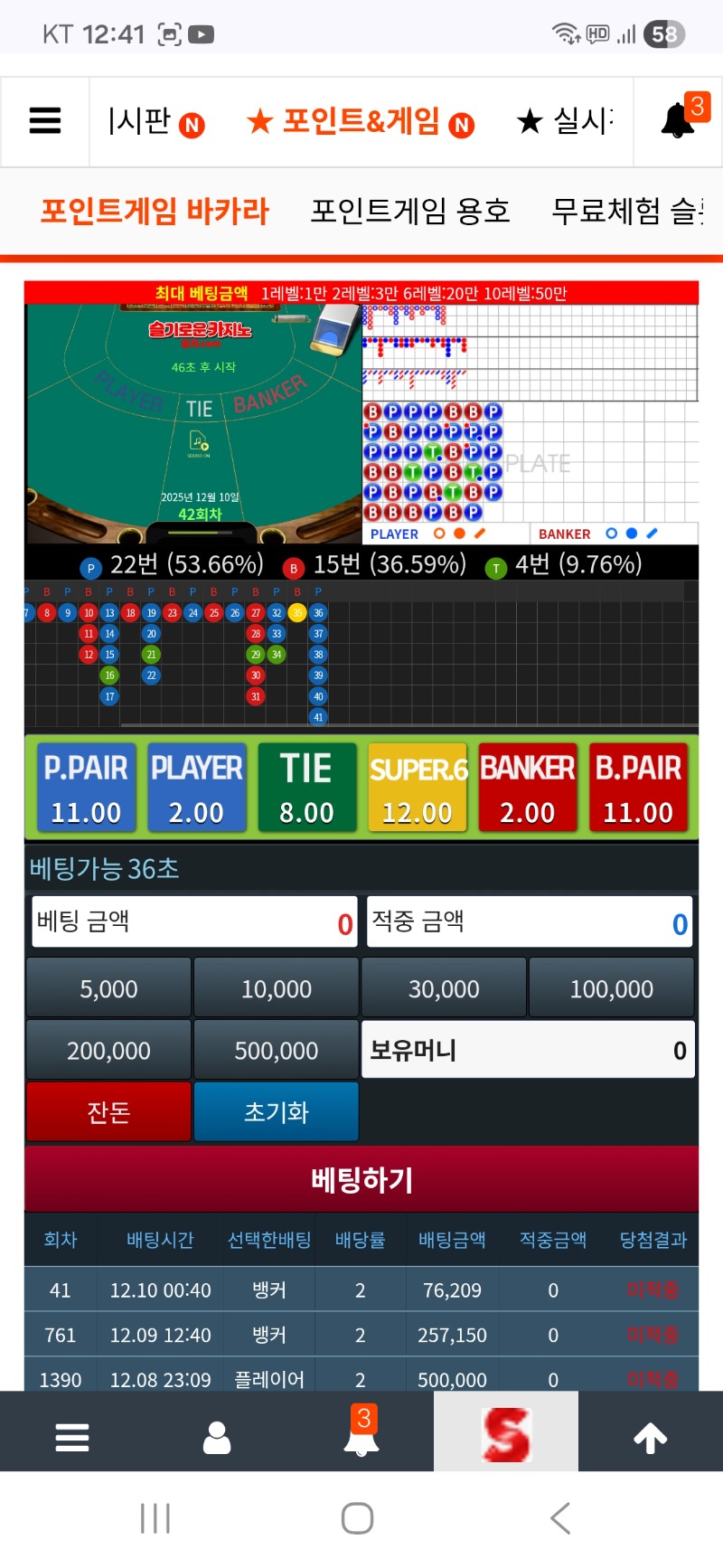Select the SUPER.6 12.00 betting option

[x=417, y=787]
